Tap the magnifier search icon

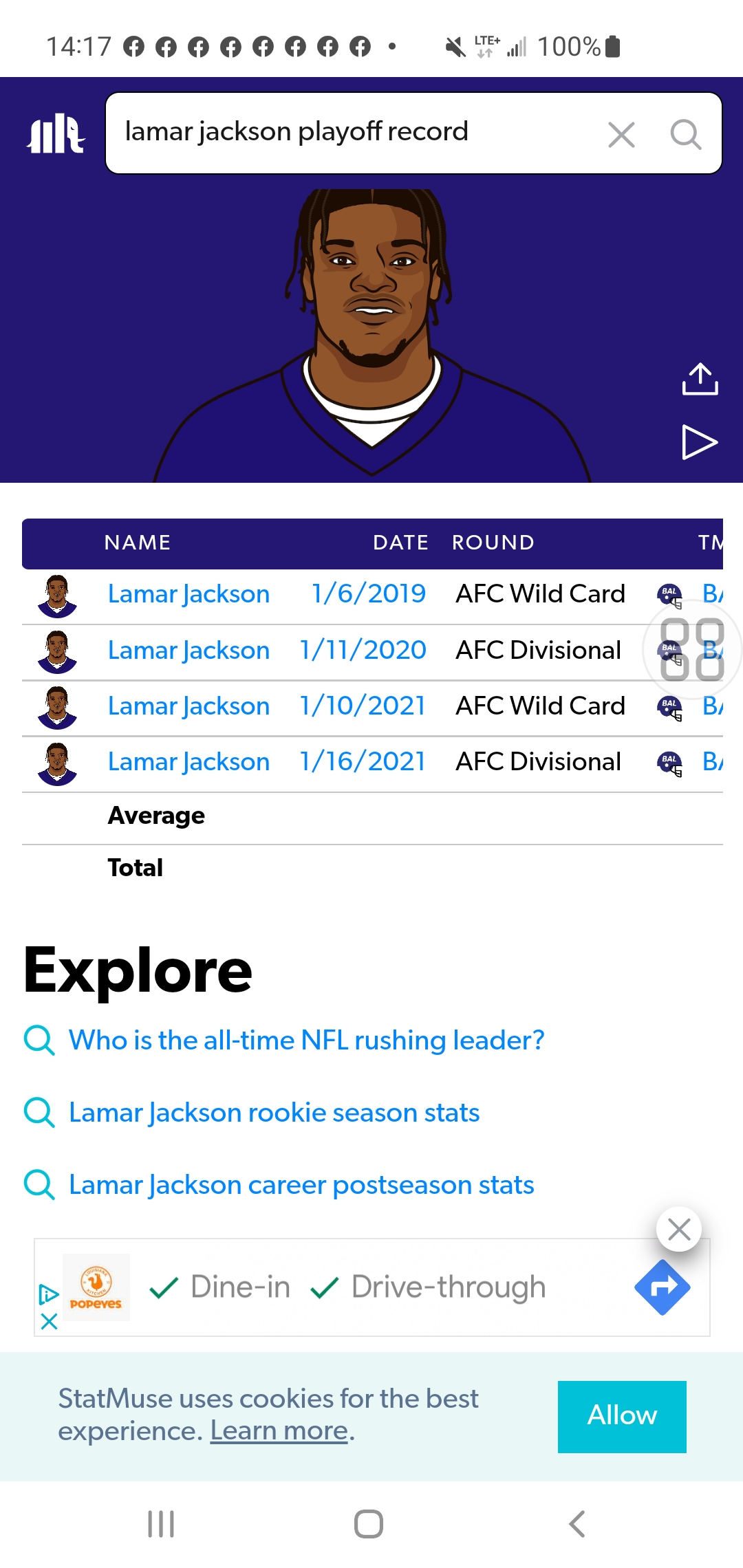[686, 134]
